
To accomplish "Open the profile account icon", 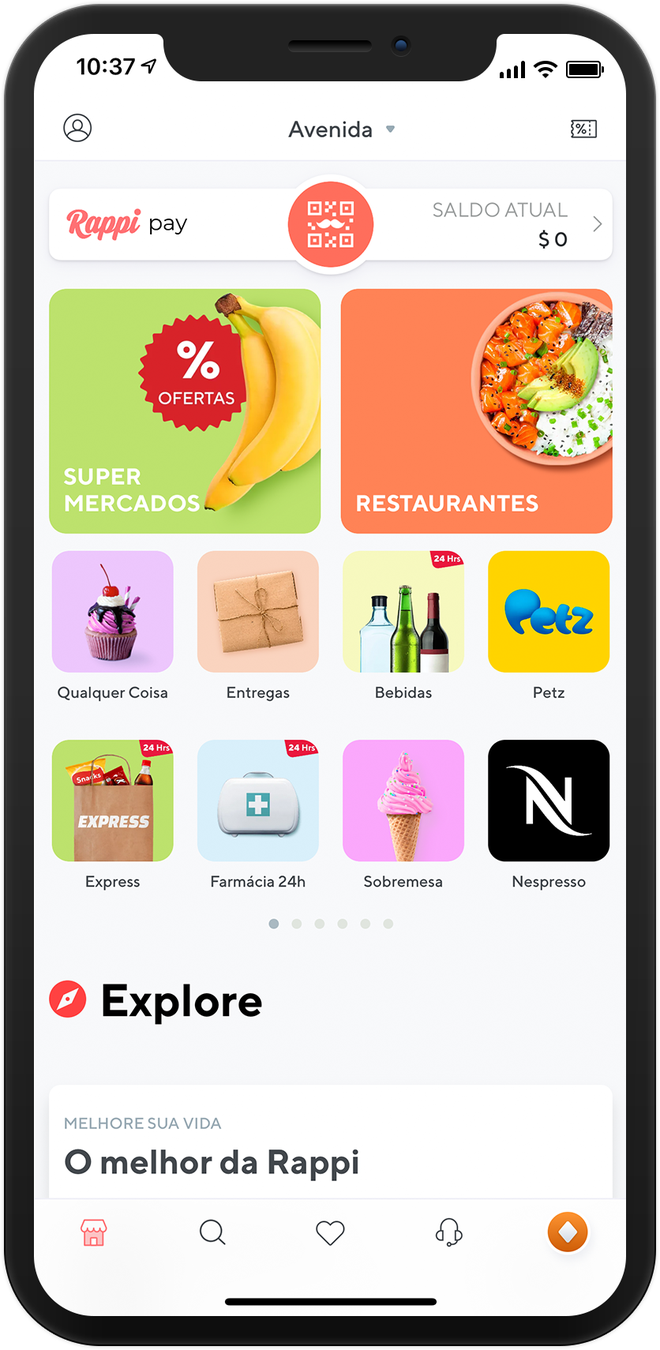I will 77,128.
